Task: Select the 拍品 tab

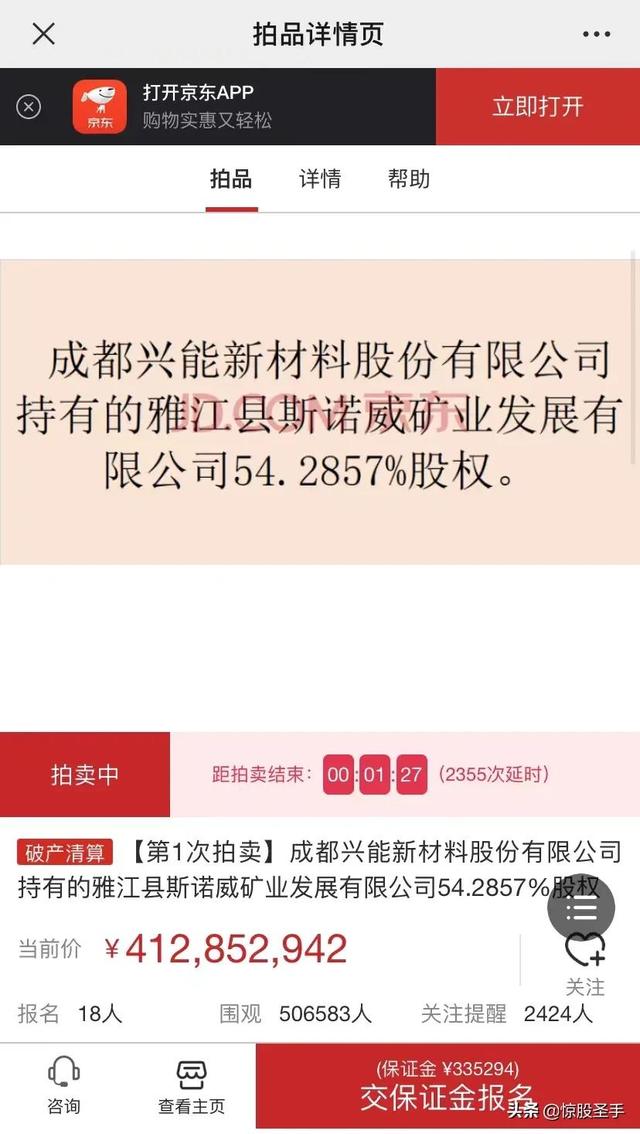Action: click(x=231, y=179)
